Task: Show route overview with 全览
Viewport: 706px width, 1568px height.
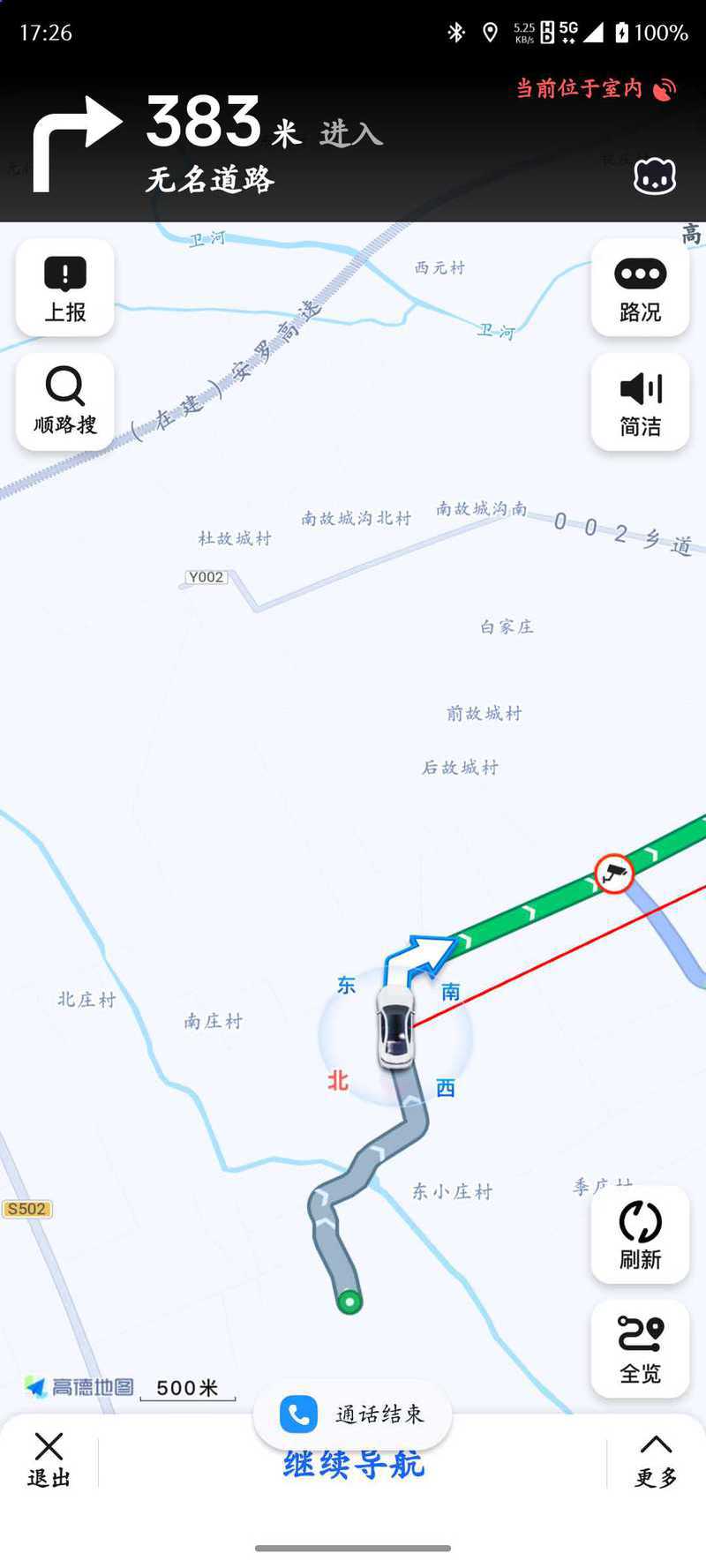Action: click(640, 1348)
